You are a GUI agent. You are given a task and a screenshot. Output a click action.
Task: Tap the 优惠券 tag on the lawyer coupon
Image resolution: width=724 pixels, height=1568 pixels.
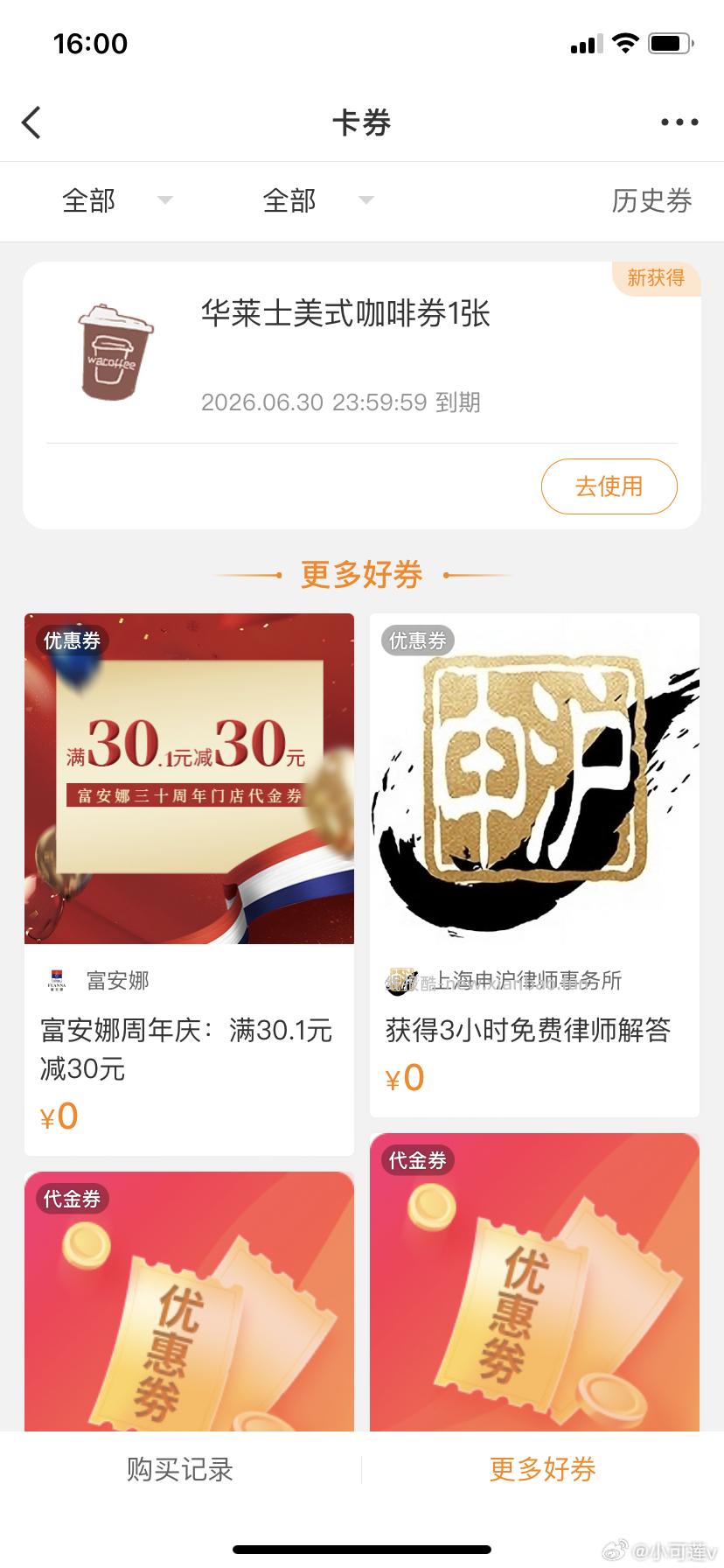(x=418, y=640)
